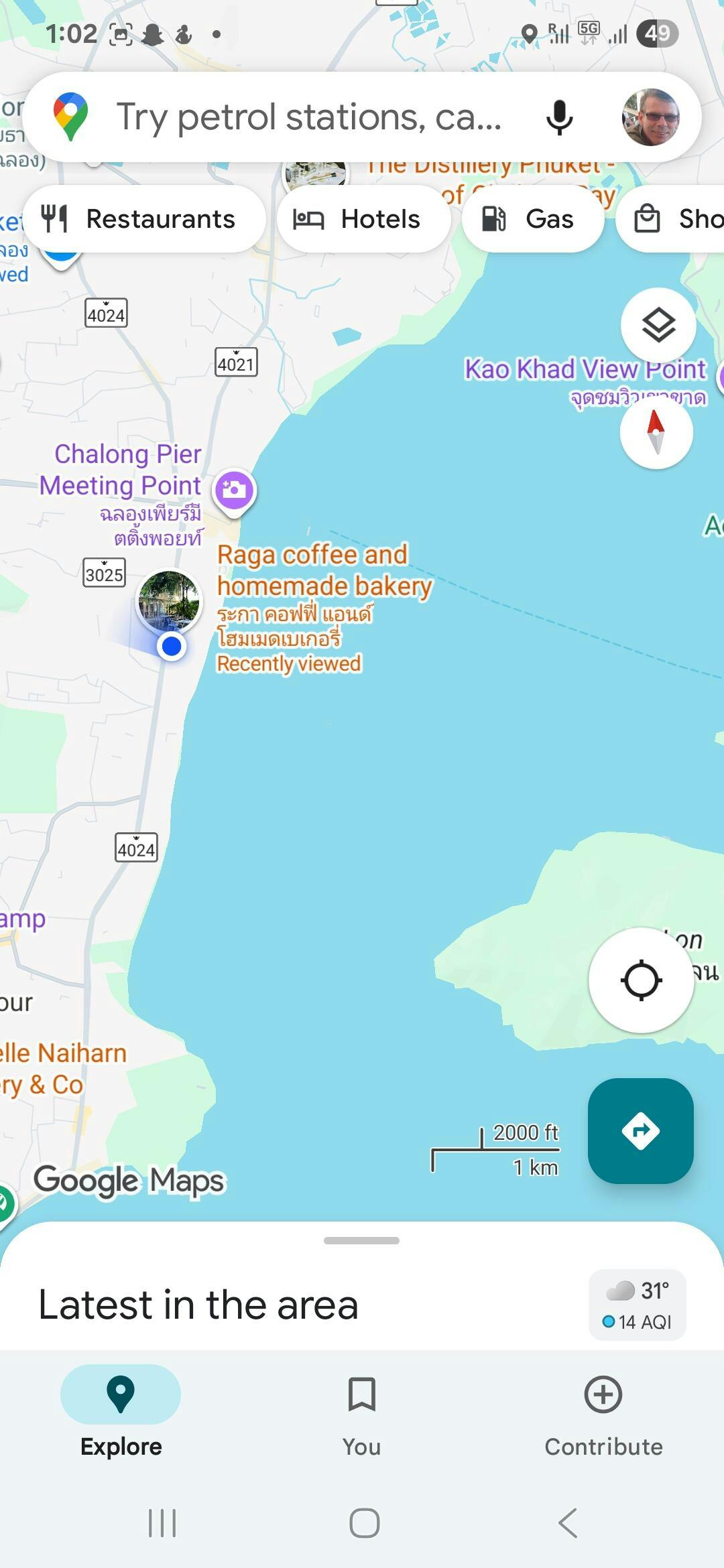Center map on my location
The height and width of the screenshot is (1568, 724).
coord(642,980)
